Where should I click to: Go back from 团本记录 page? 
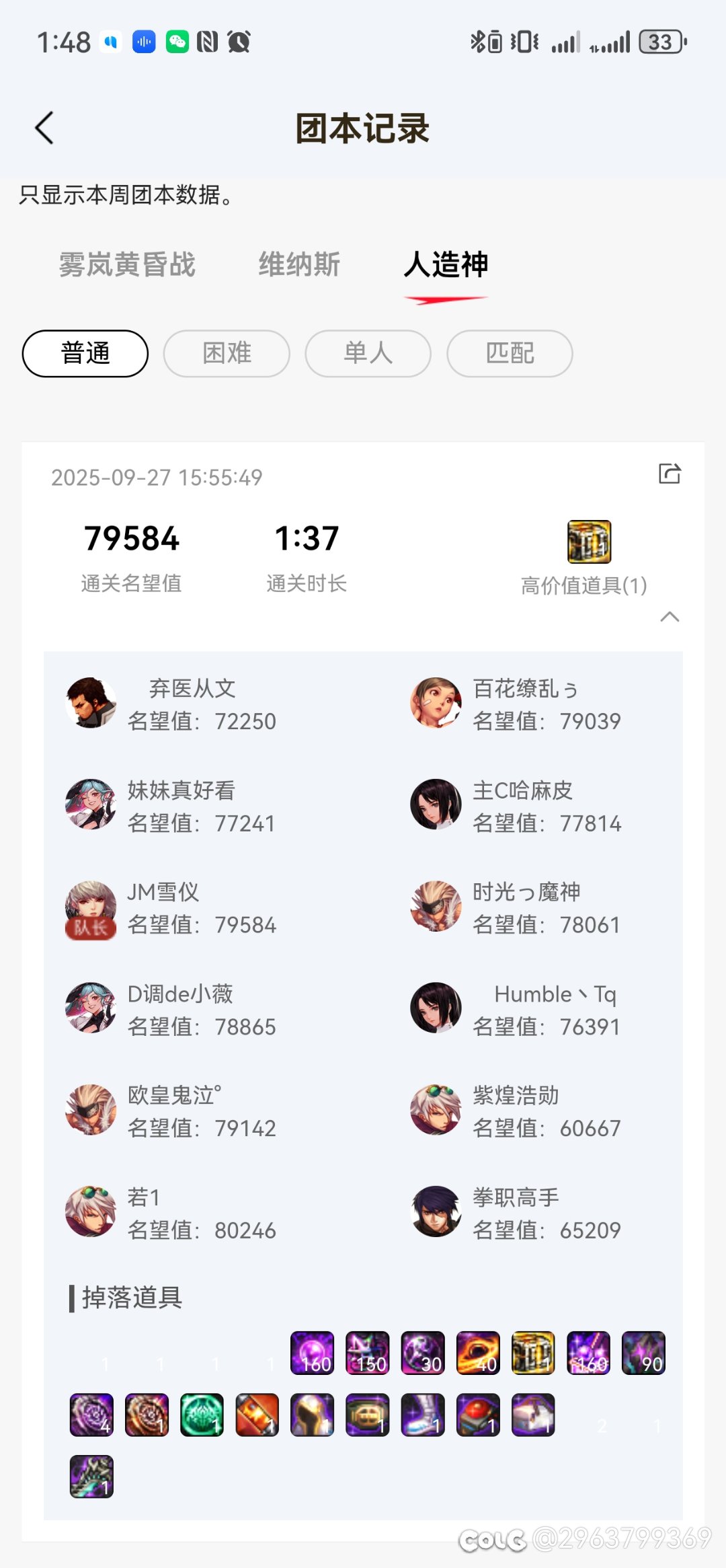pos(44,128)
